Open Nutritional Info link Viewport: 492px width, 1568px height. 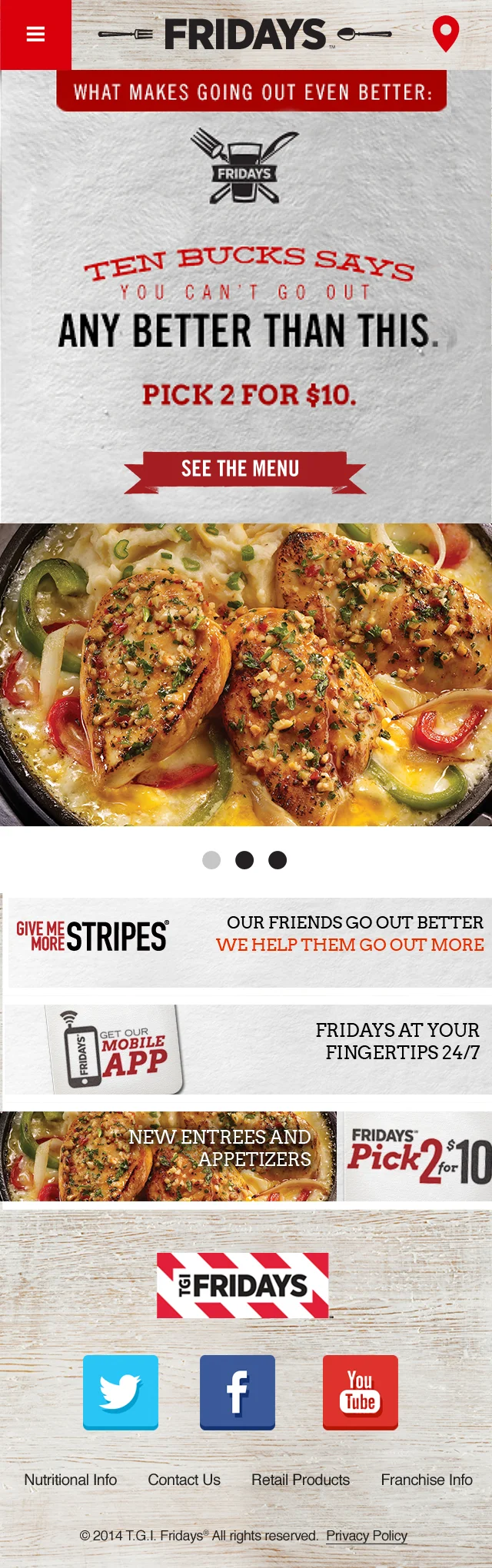[x=71, y=1480]
